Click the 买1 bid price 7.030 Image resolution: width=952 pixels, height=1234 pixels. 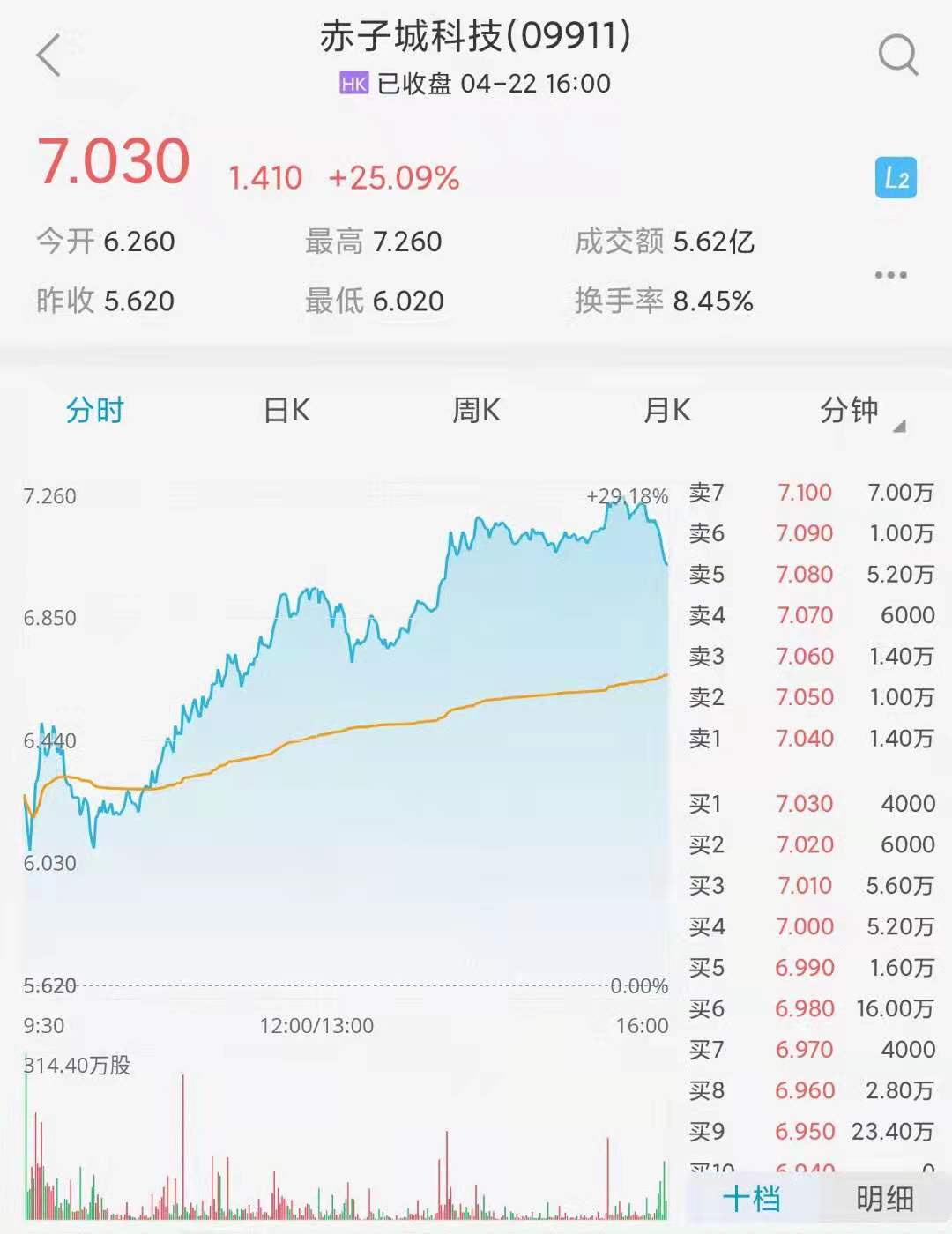point(804,803)
